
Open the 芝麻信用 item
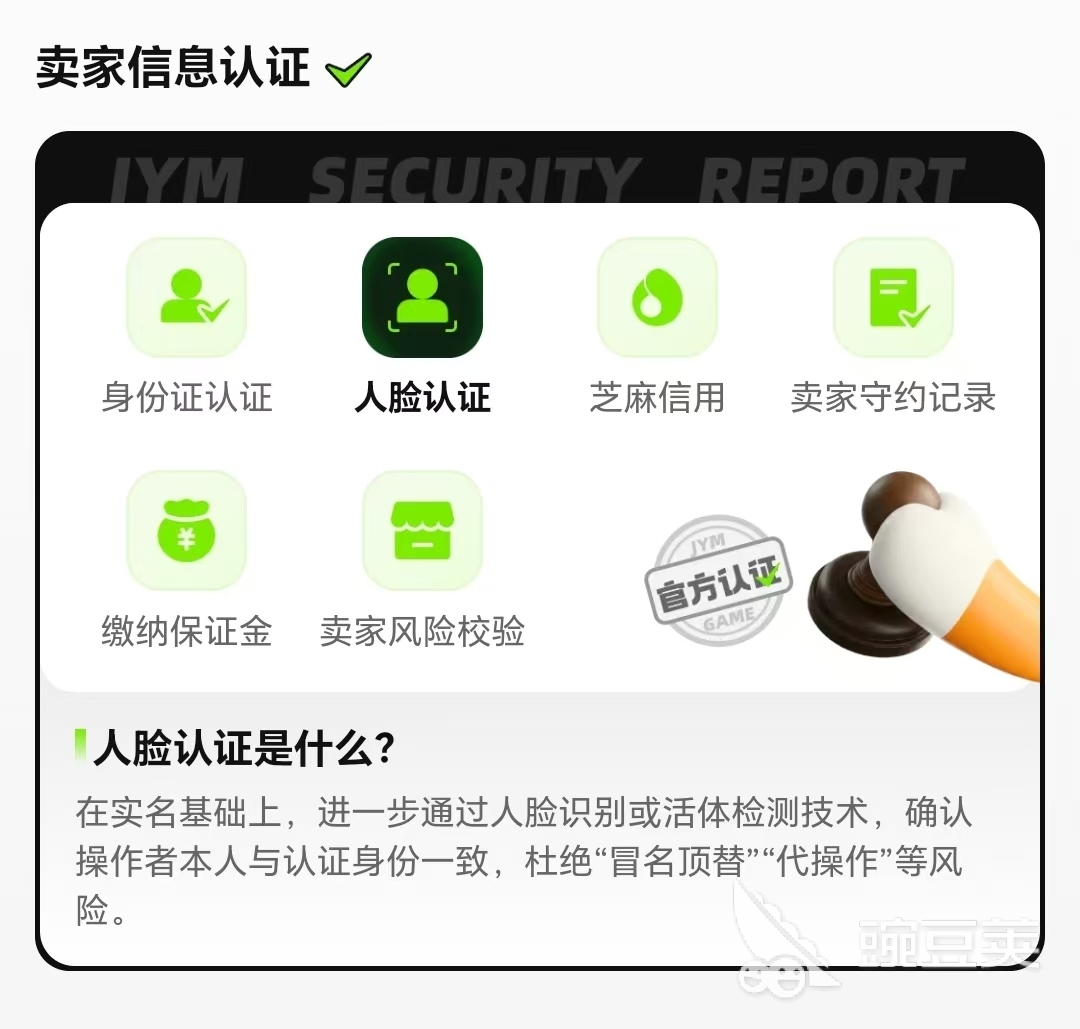pyautogui.click(x=657, y=326)
